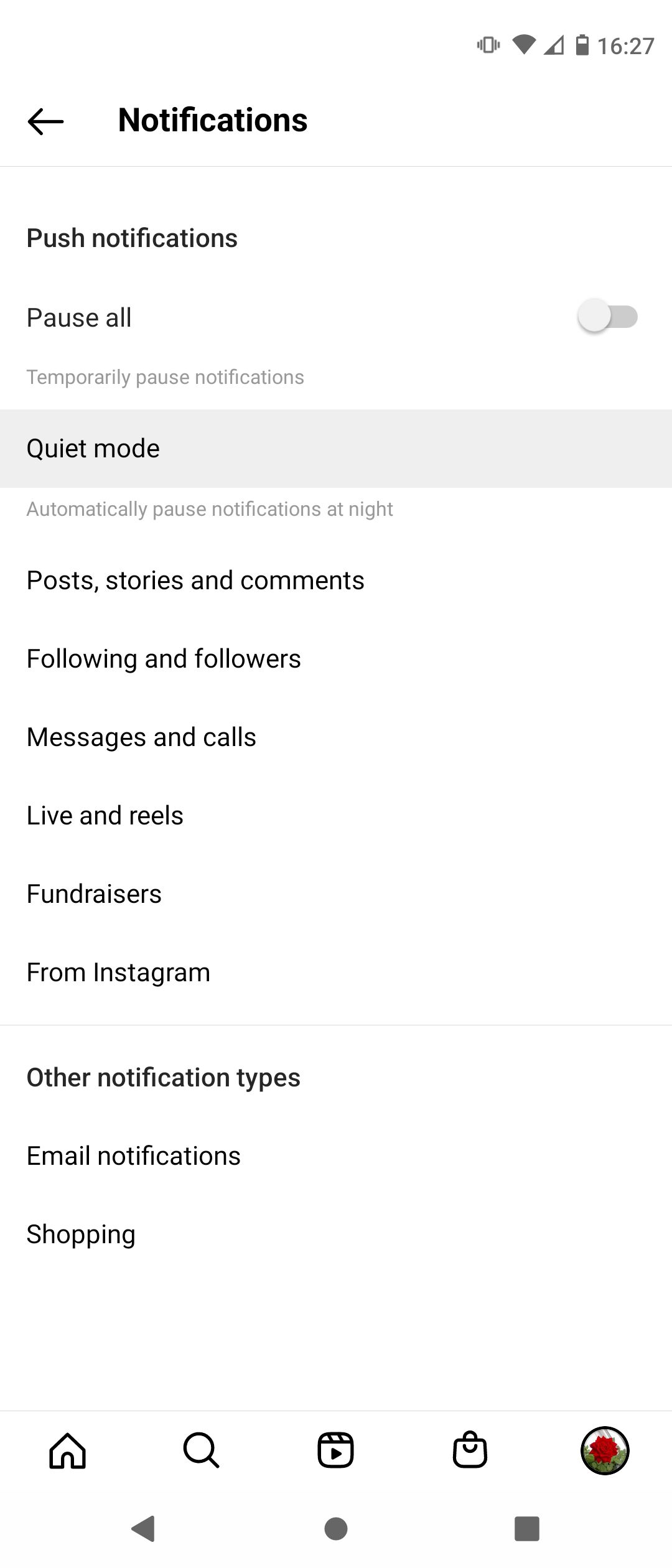Viewport: 672px width, 1568px height.
Task: Open system recent apps
Action: click(x=526, y=1529)
